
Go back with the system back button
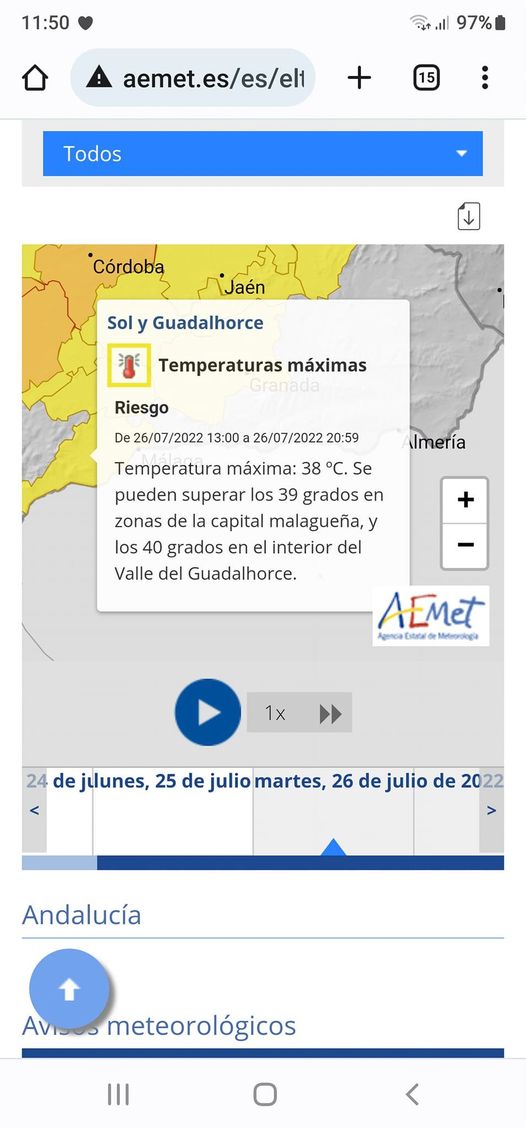point(412,1094)
